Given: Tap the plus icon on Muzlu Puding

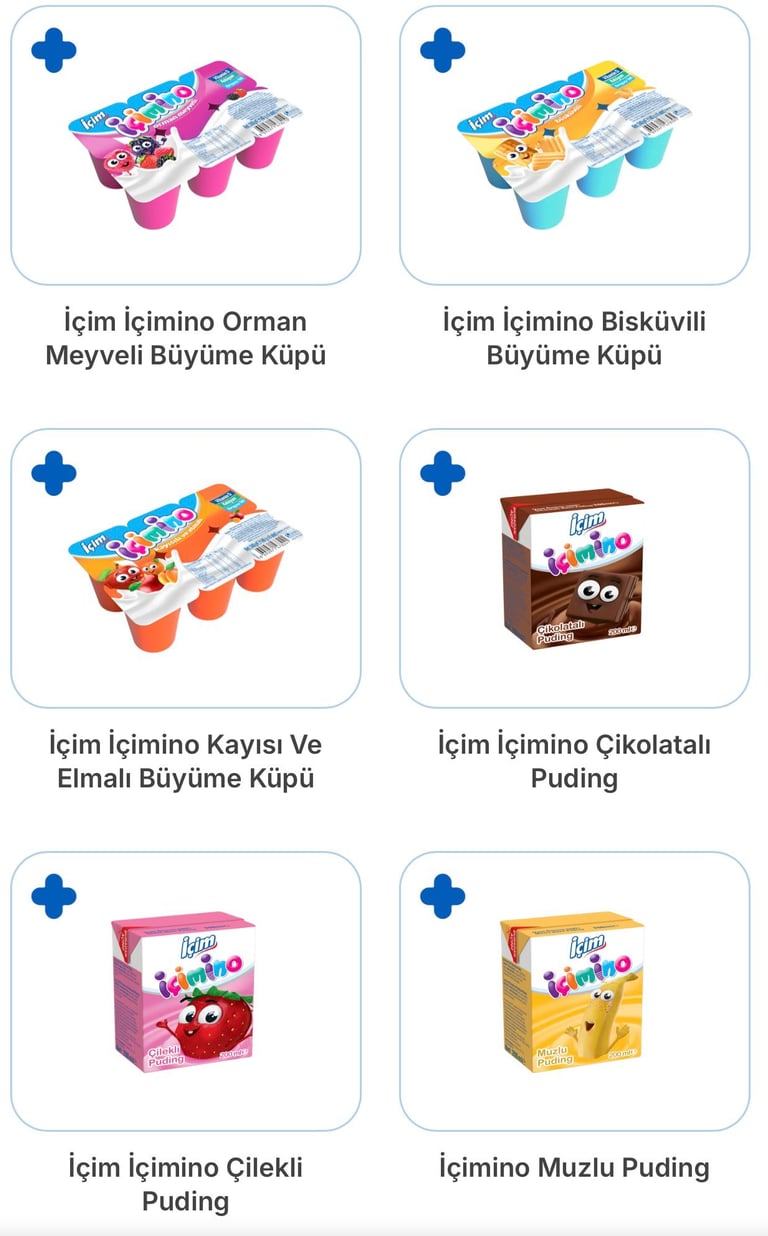Looking at the screenshot, I should (x=442, y=896).
